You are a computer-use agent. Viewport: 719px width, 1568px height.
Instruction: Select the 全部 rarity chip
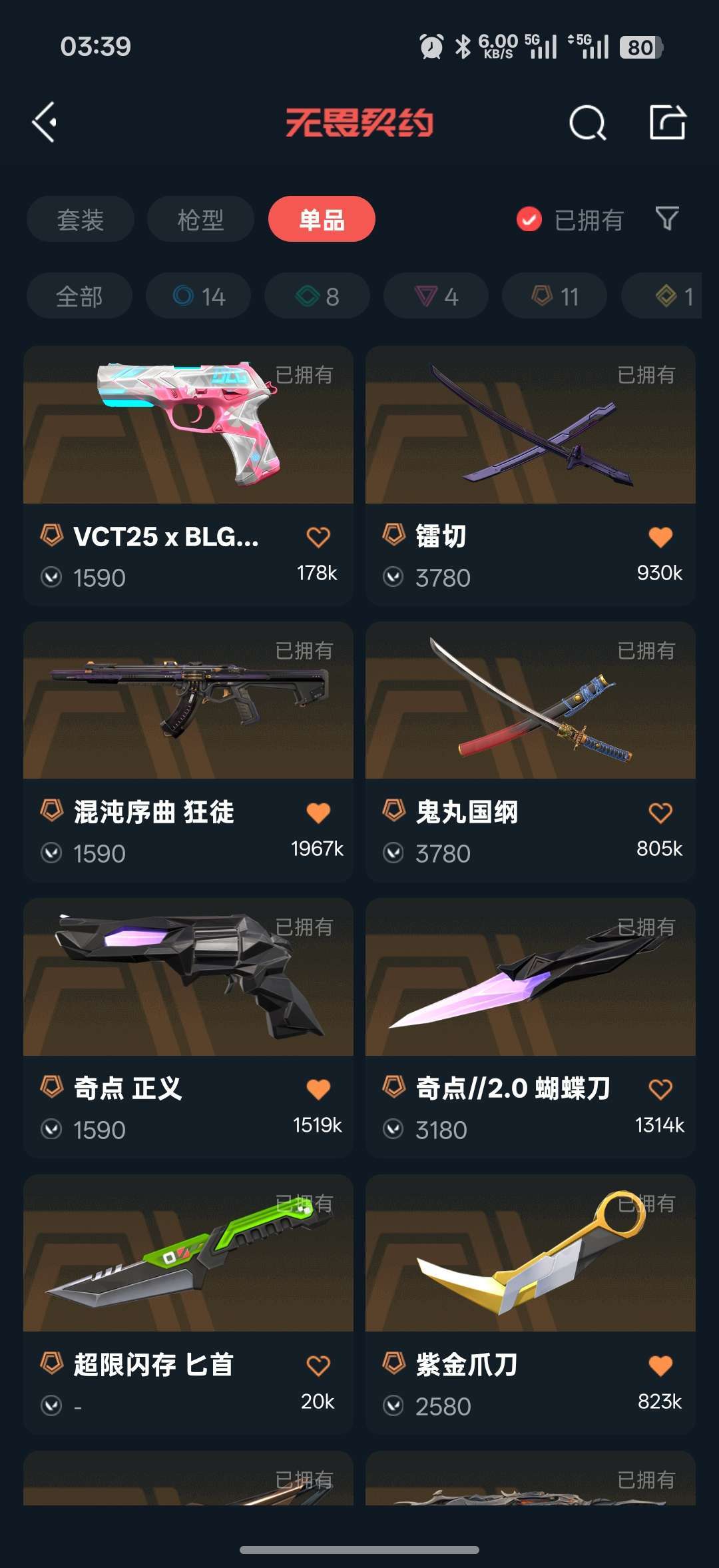79,296
